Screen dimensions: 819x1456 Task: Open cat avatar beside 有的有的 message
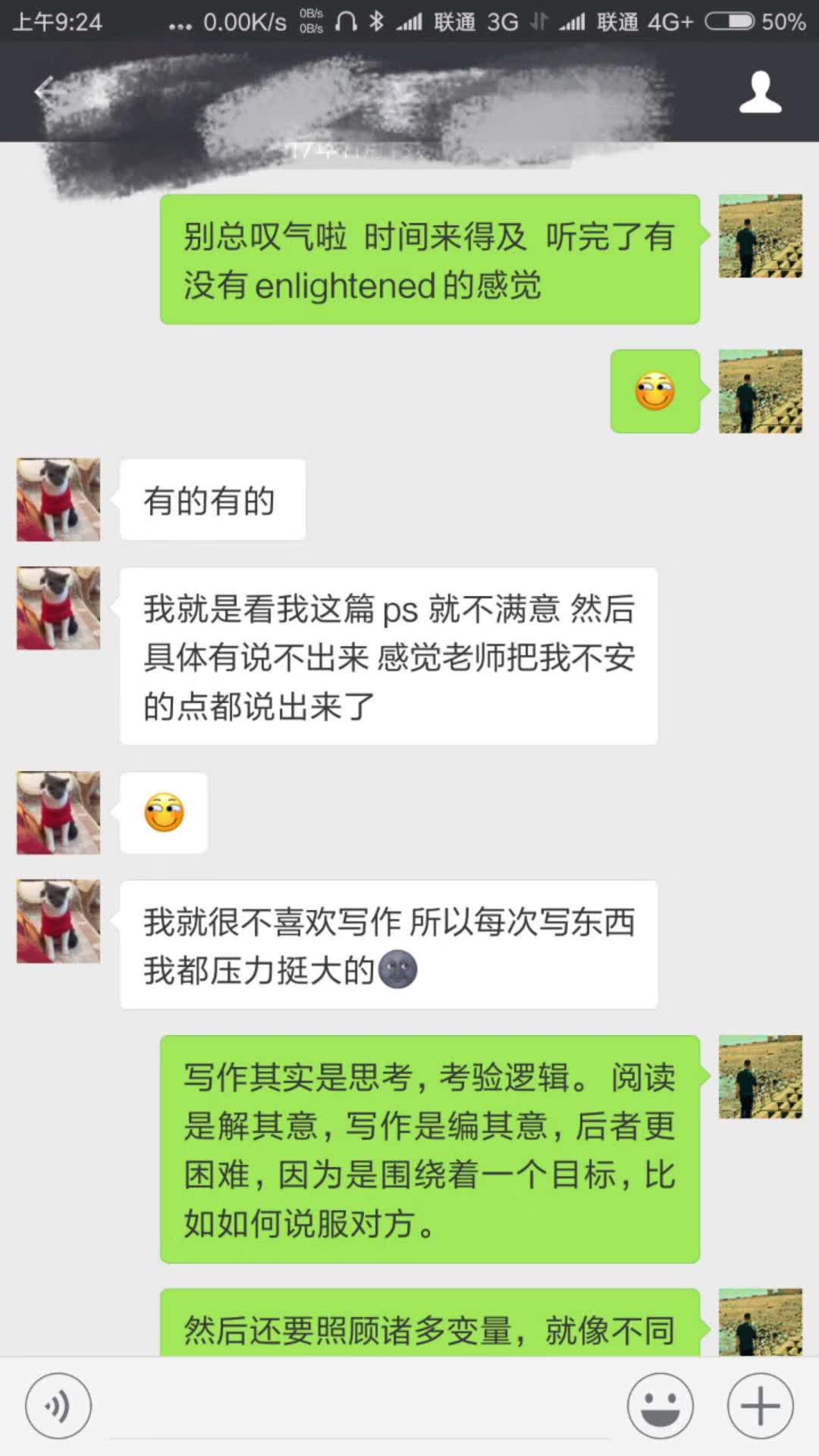coord(58,500)
